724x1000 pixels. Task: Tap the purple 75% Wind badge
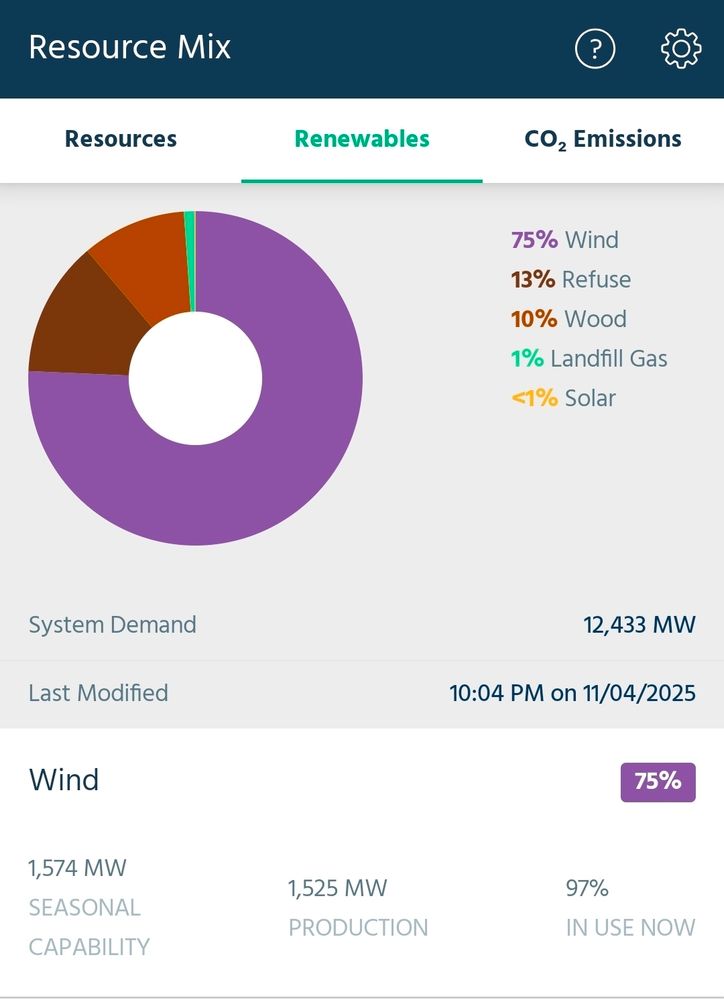pyautogui.click(x=657, y=783)
